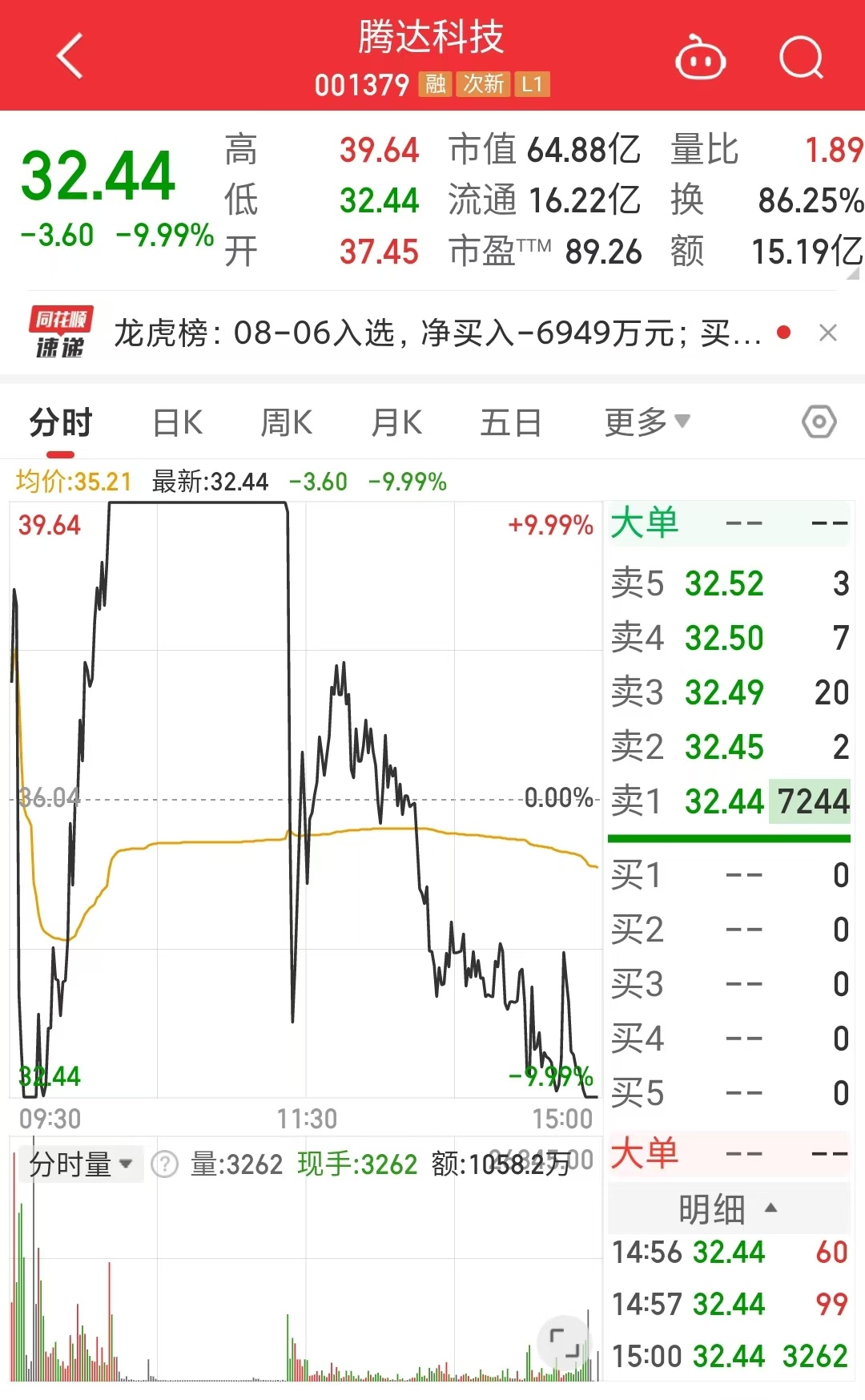Toggle the 明细 trade details panel
Screen dimensions: 865x1400
pos(727,1208)
